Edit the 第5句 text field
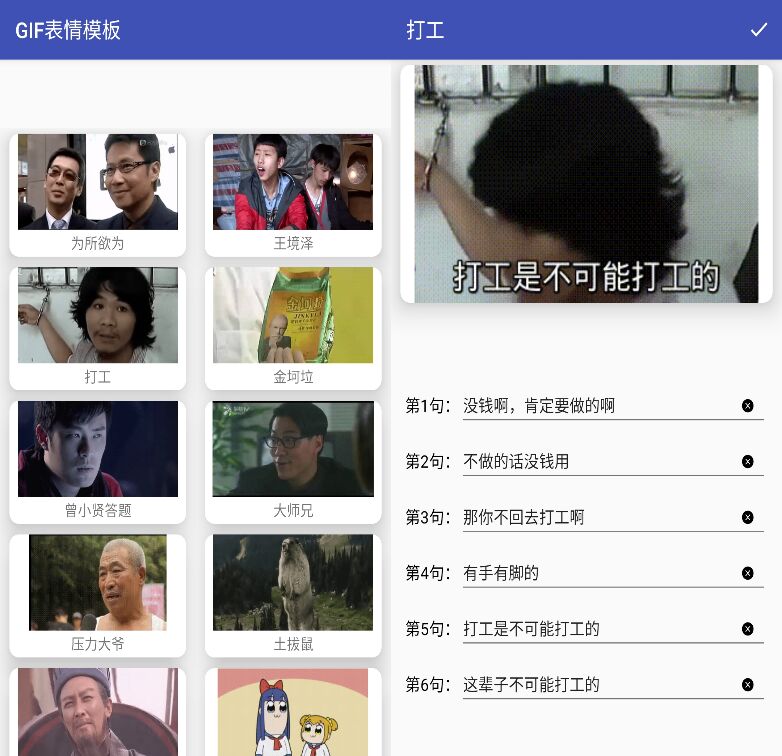 [595, 629]
